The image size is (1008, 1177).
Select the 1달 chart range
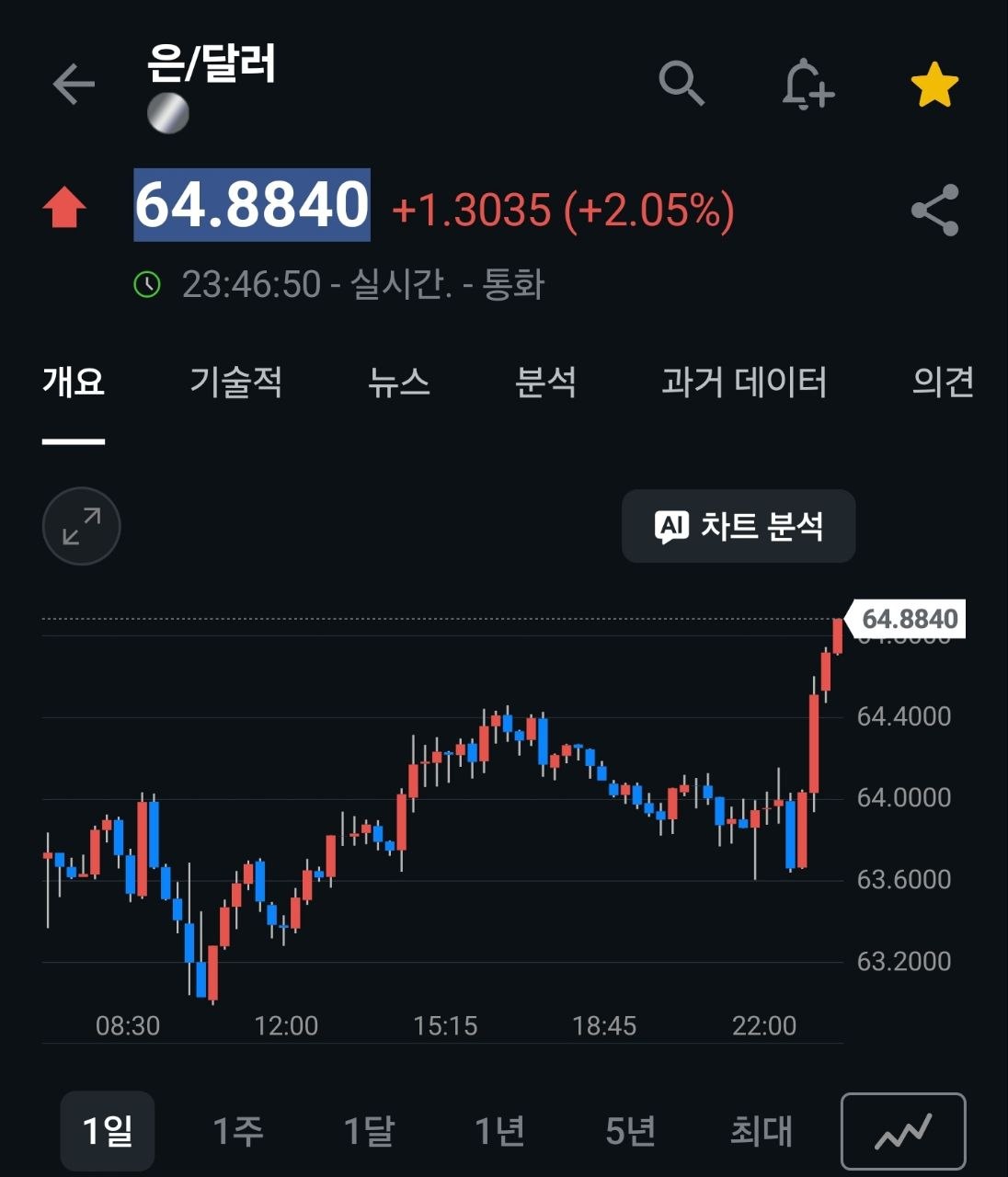[x=369, y=1131]
